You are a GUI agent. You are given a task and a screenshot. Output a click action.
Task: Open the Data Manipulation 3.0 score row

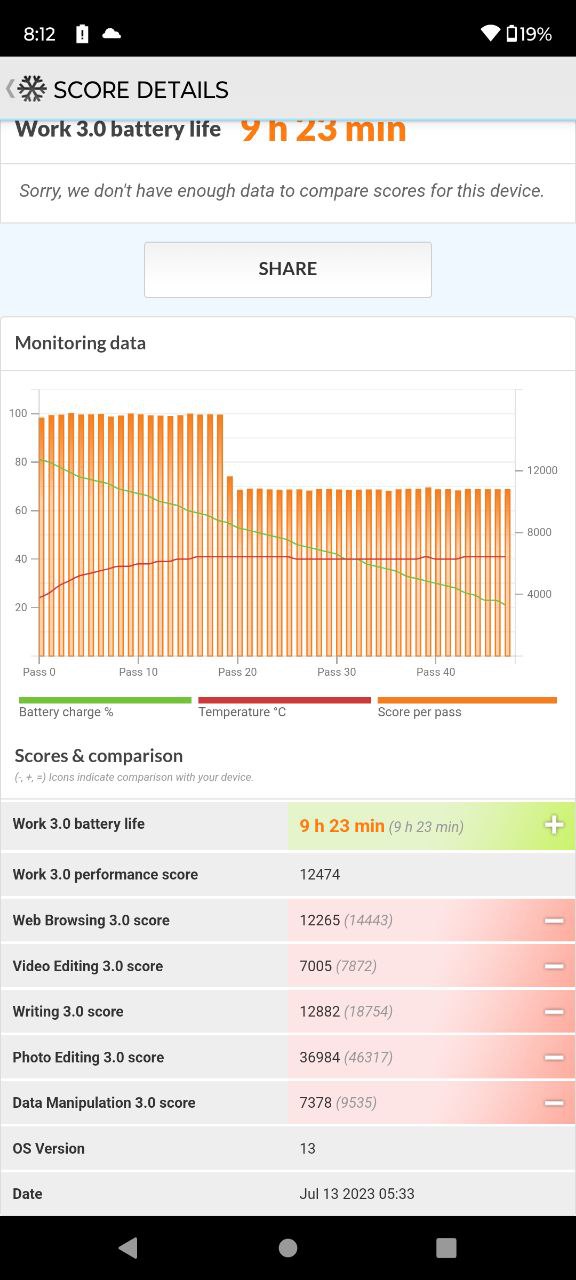coord(288,1103)
